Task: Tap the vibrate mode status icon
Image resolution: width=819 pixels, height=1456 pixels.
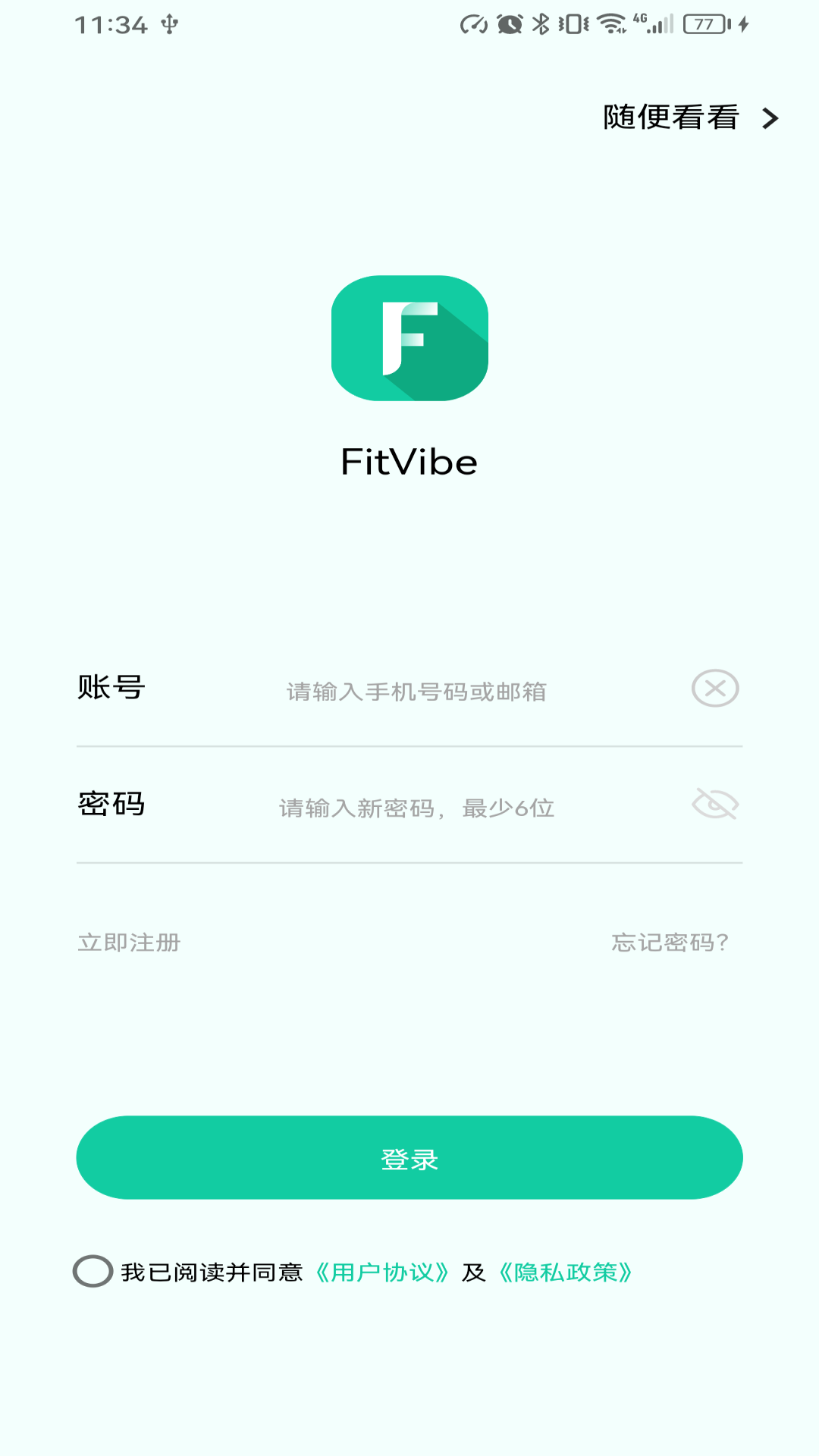Action: pyautogui.click(x=574, y=23)
